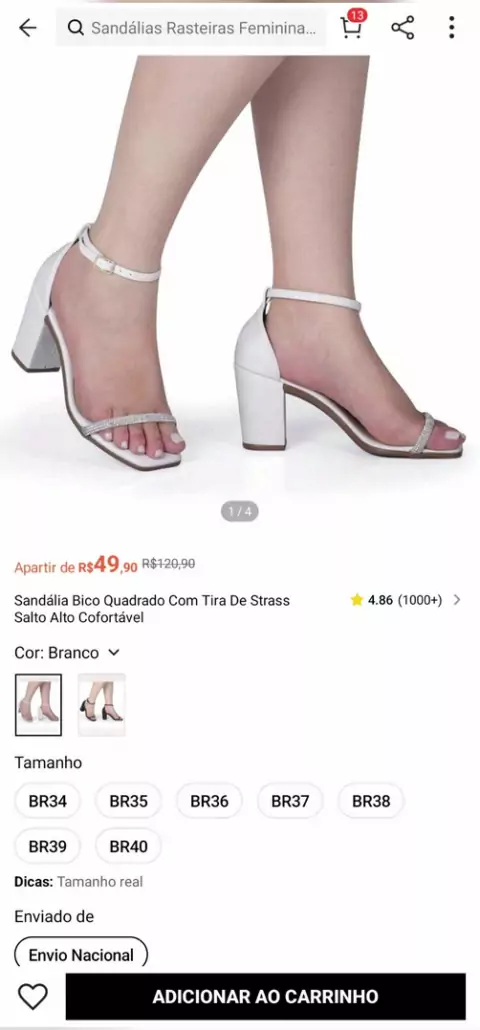Select size BR38
480x1030 pixels.
tap(371, 801)
